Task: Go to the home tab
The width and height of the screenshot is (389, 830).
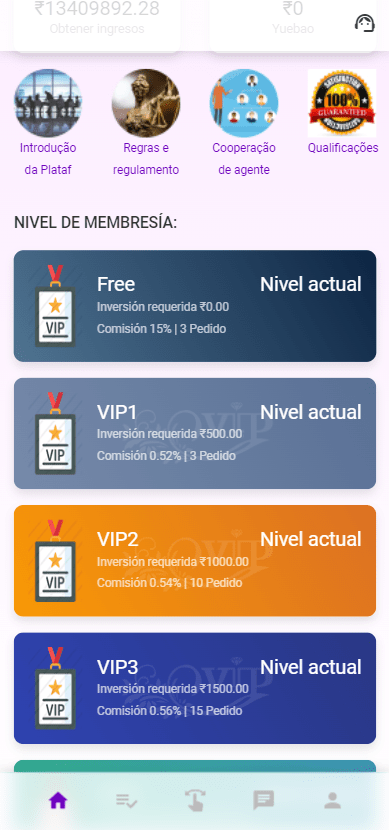Action: coord(58,801)
